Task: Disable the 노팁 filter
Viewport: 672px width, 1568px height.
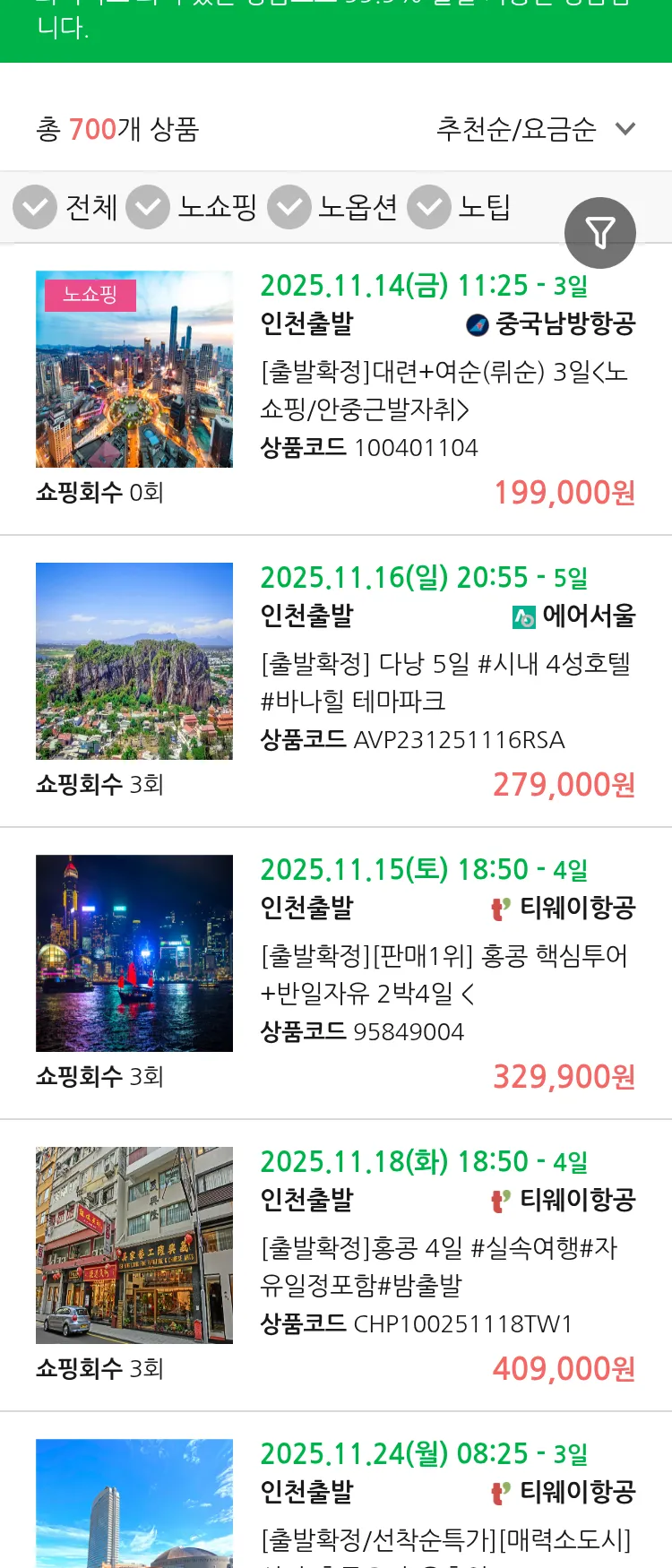Action: pos(428,206)
